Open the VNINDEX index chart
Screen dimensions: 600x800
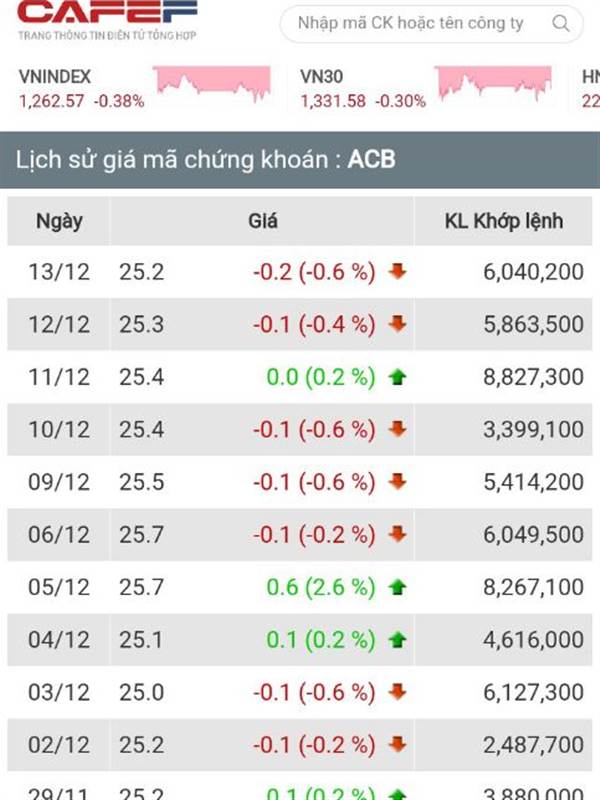[x=211, y=86]
